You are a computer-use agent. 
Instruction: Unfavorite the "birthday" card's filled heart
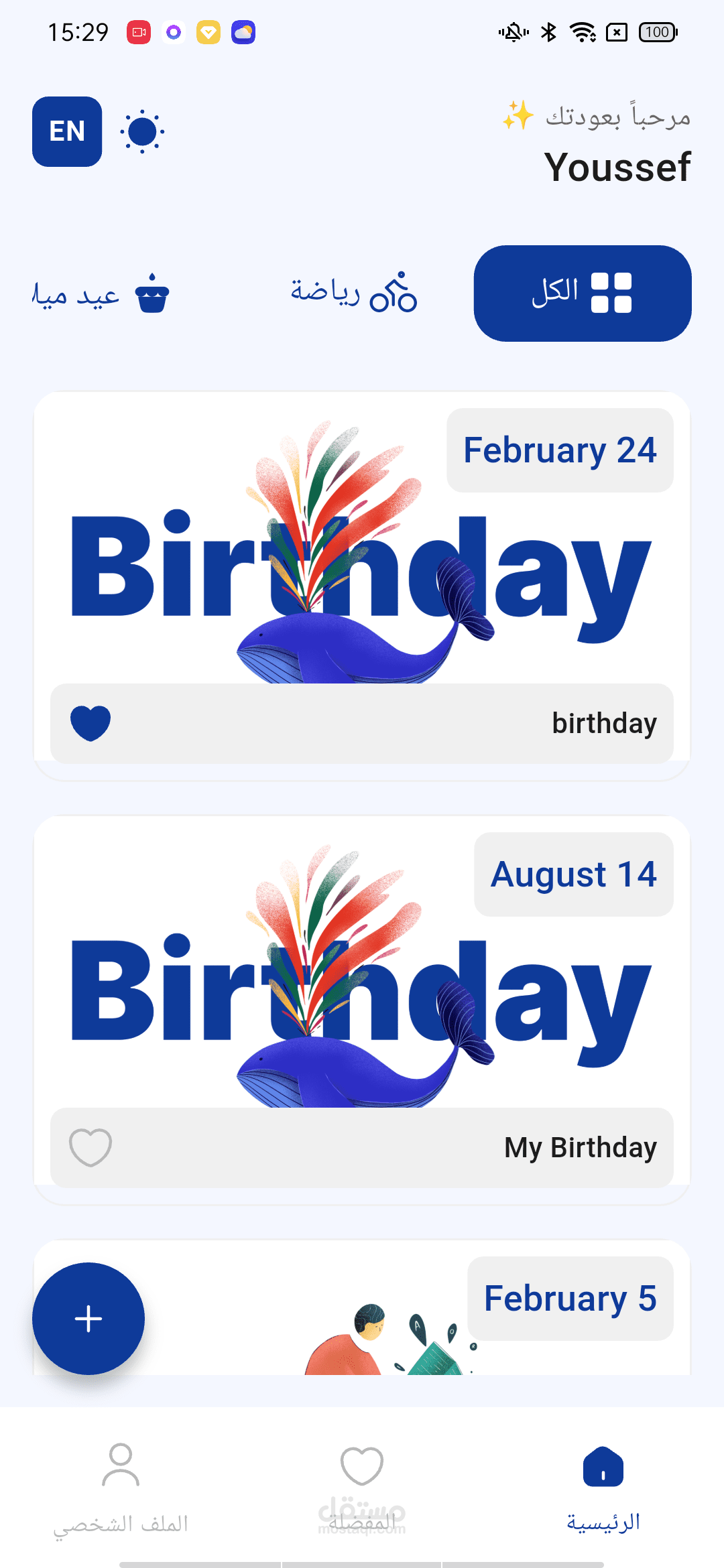[90, 724]
